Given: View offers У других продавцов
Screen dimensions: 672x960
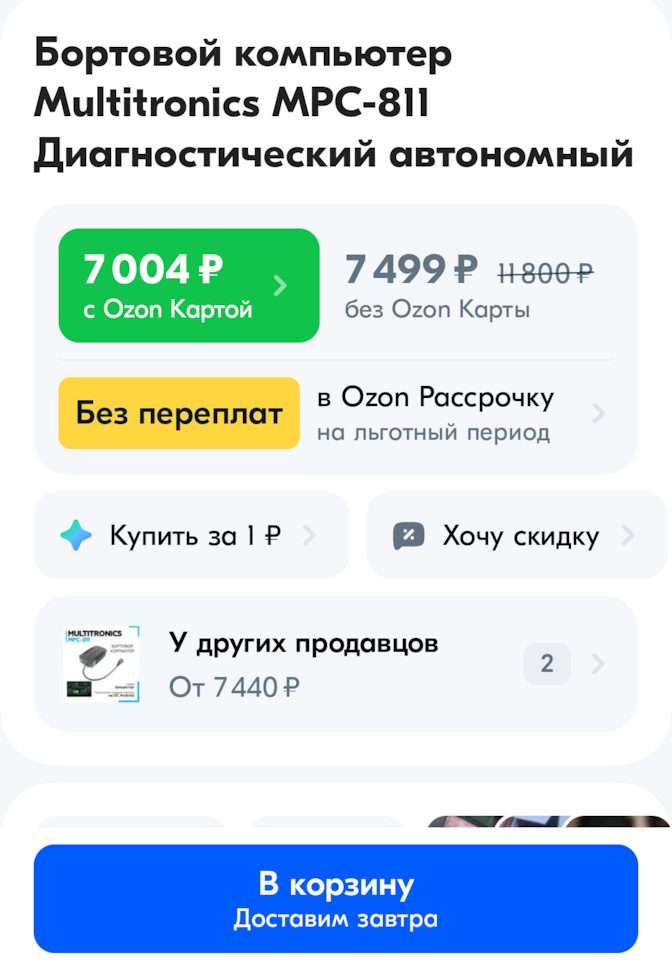Looking at the screenshot, I should [336, 664].
